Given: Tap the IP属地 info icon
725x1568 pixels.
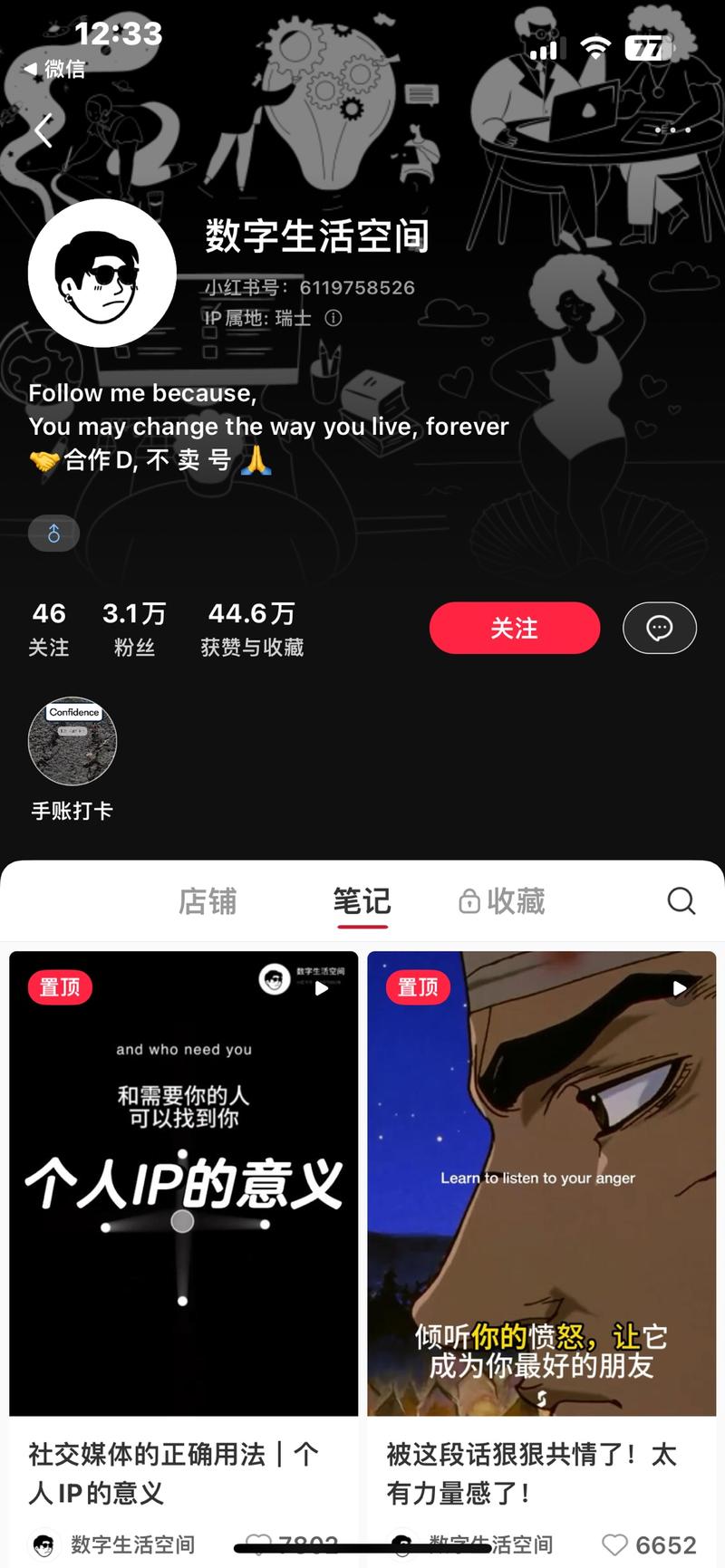Looking at the screenshot, I should tap(333, 318).
